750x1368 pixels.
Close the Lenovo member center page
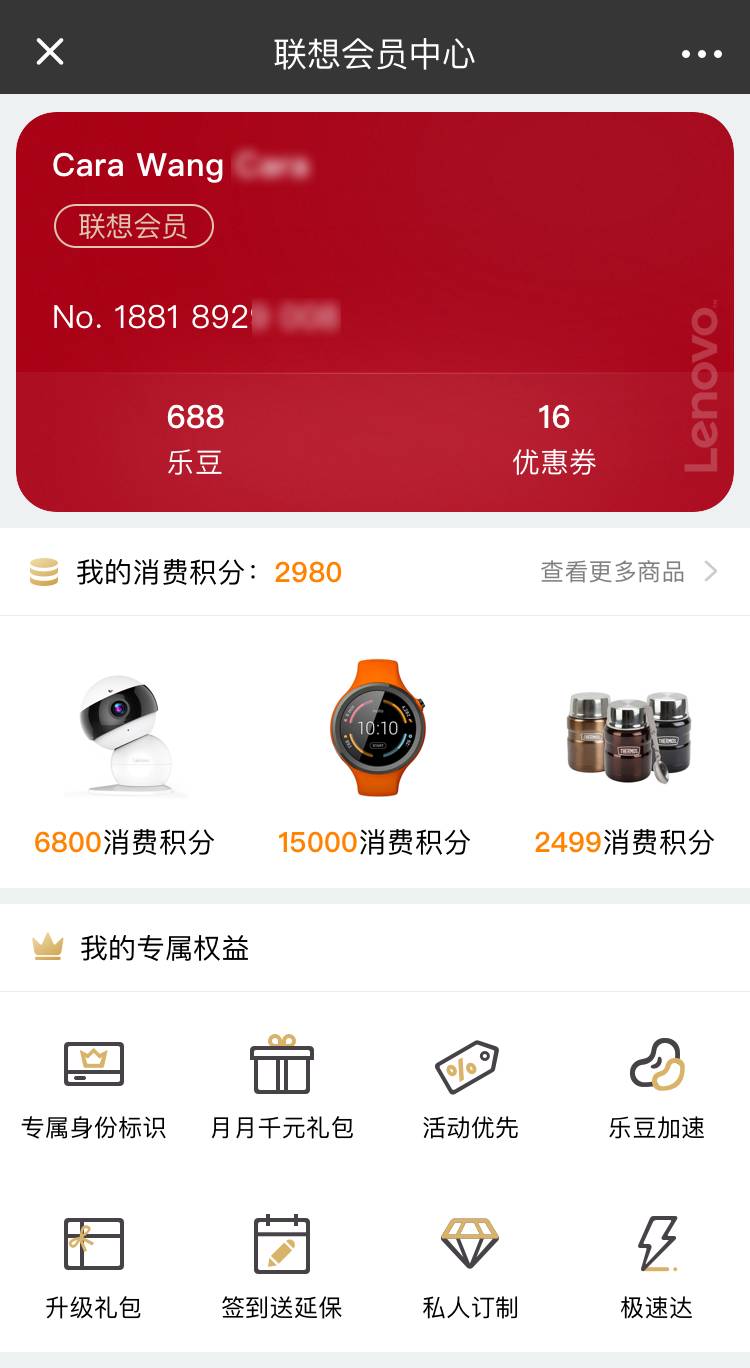click(x=50, y=52)
